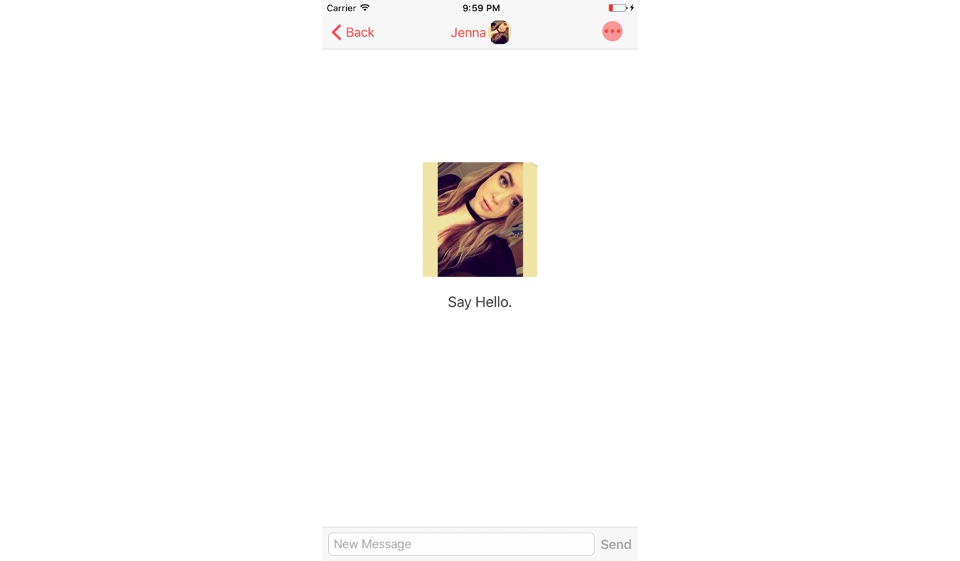Image resolution: width=960 pixels, height=561 pixels.
Task: Focus the New Message text field
Action: [461, 544]
